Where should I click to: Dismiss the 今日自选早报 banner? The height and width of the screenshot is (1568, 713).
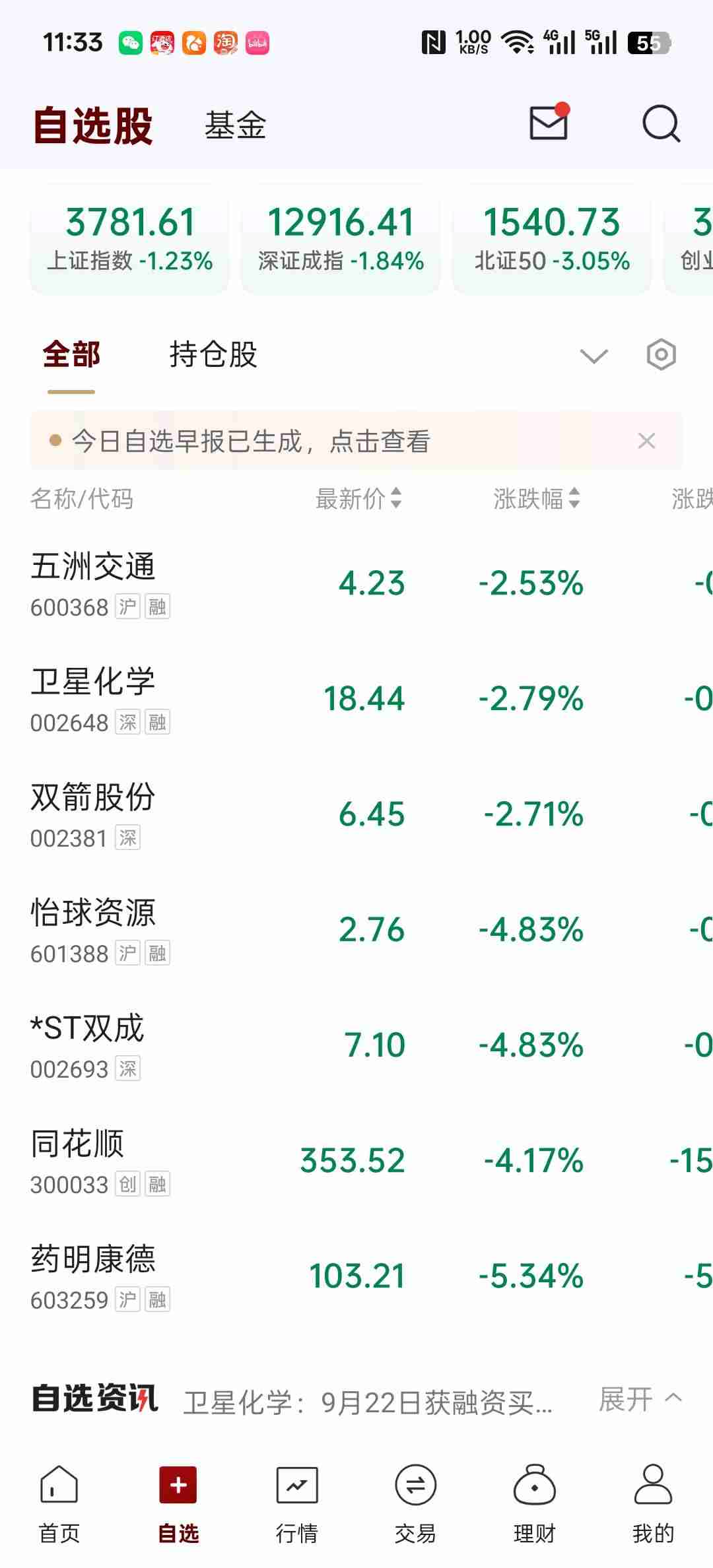coord(646,441)
